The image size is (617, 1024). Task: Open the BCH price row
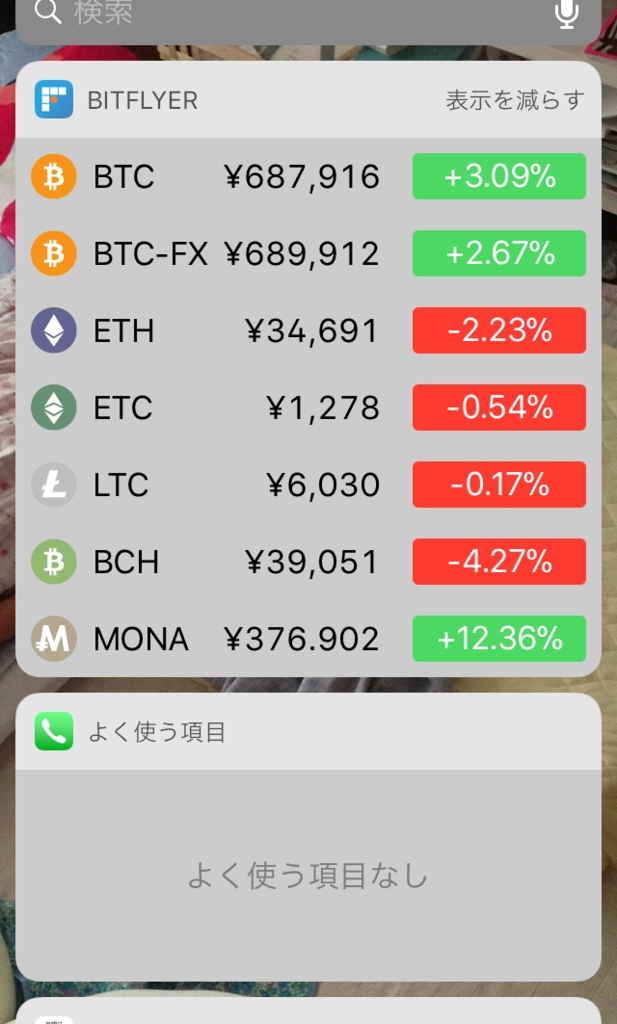(308, 562)
